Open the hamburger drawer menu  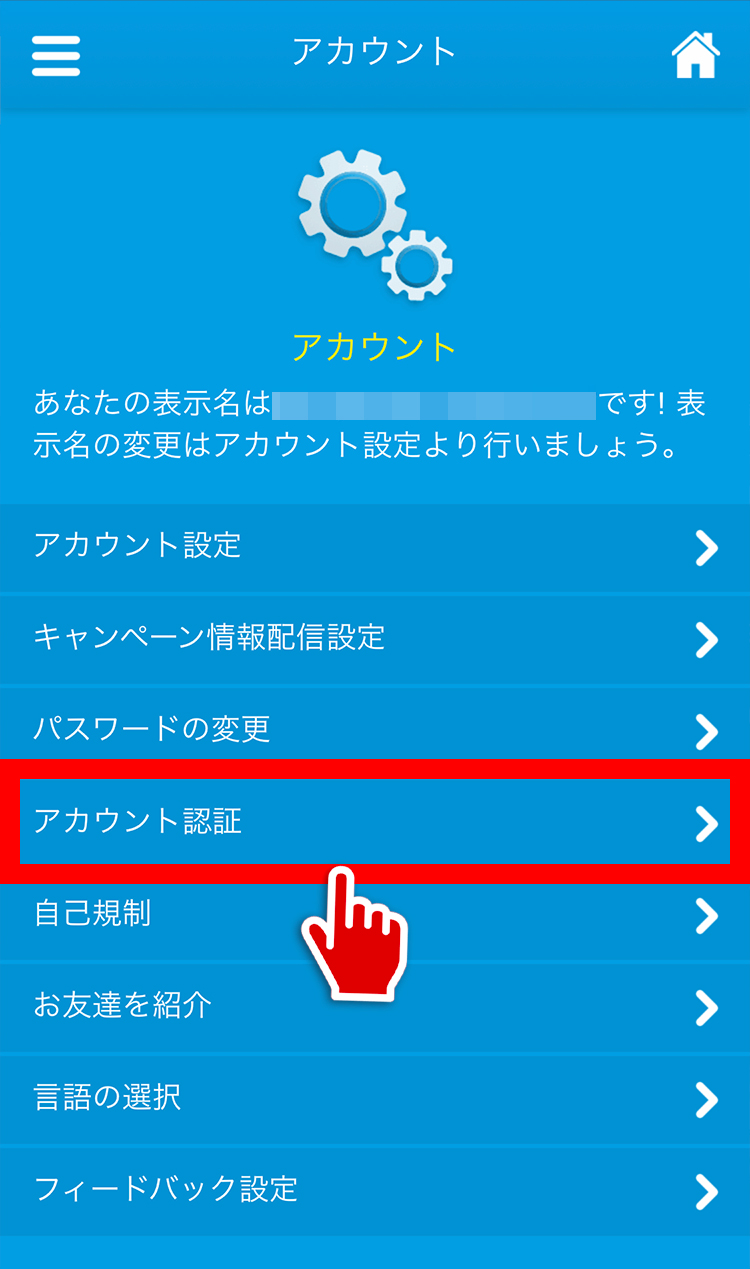point(56,55)
